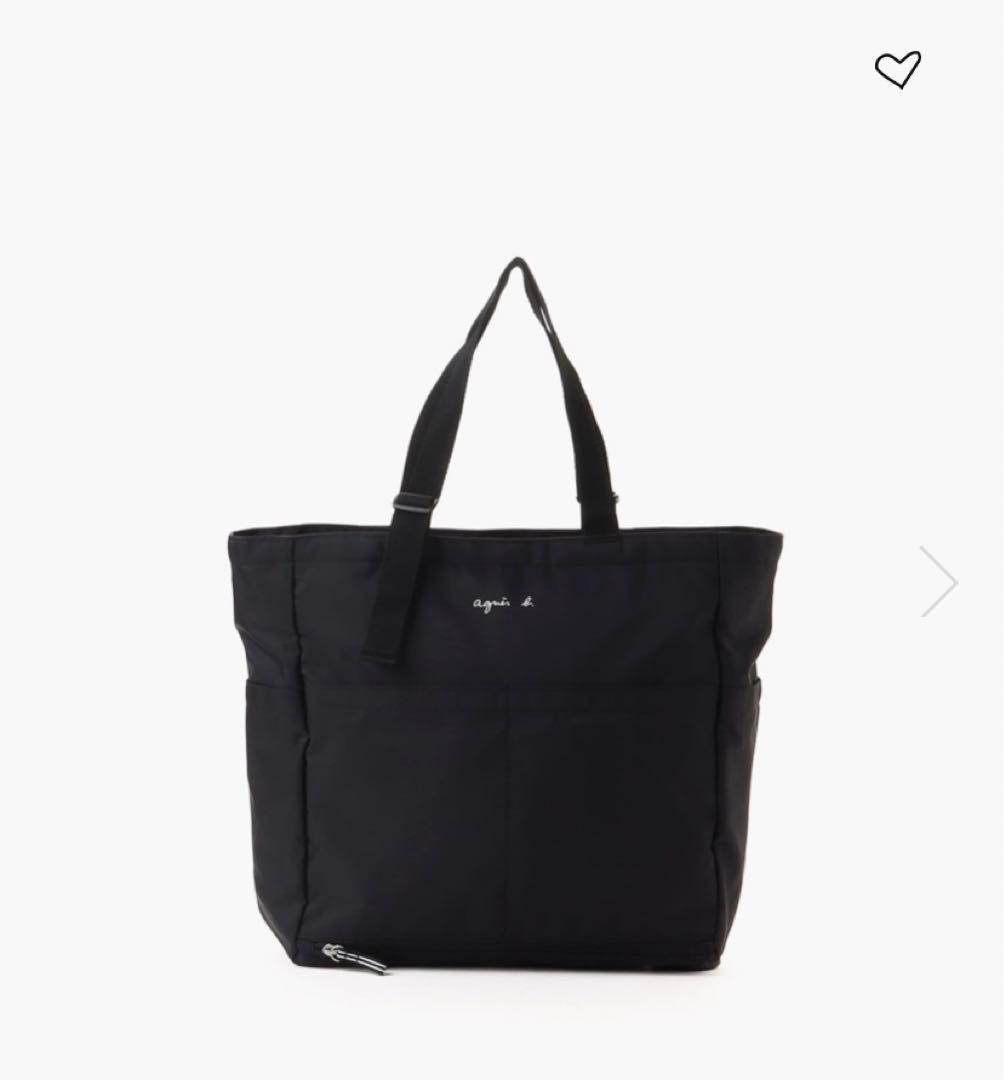The height and width of the screenshot is (1080, 1004).
Task: Show the next product image
Action: tap(939, 581)
